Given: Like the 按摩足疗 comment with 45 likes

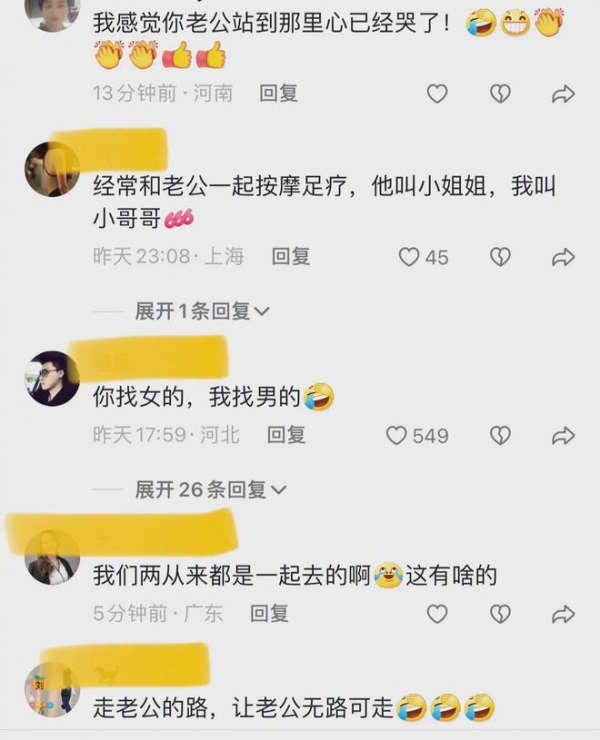Looking at the screenshot, I should (x=410, y=257).
